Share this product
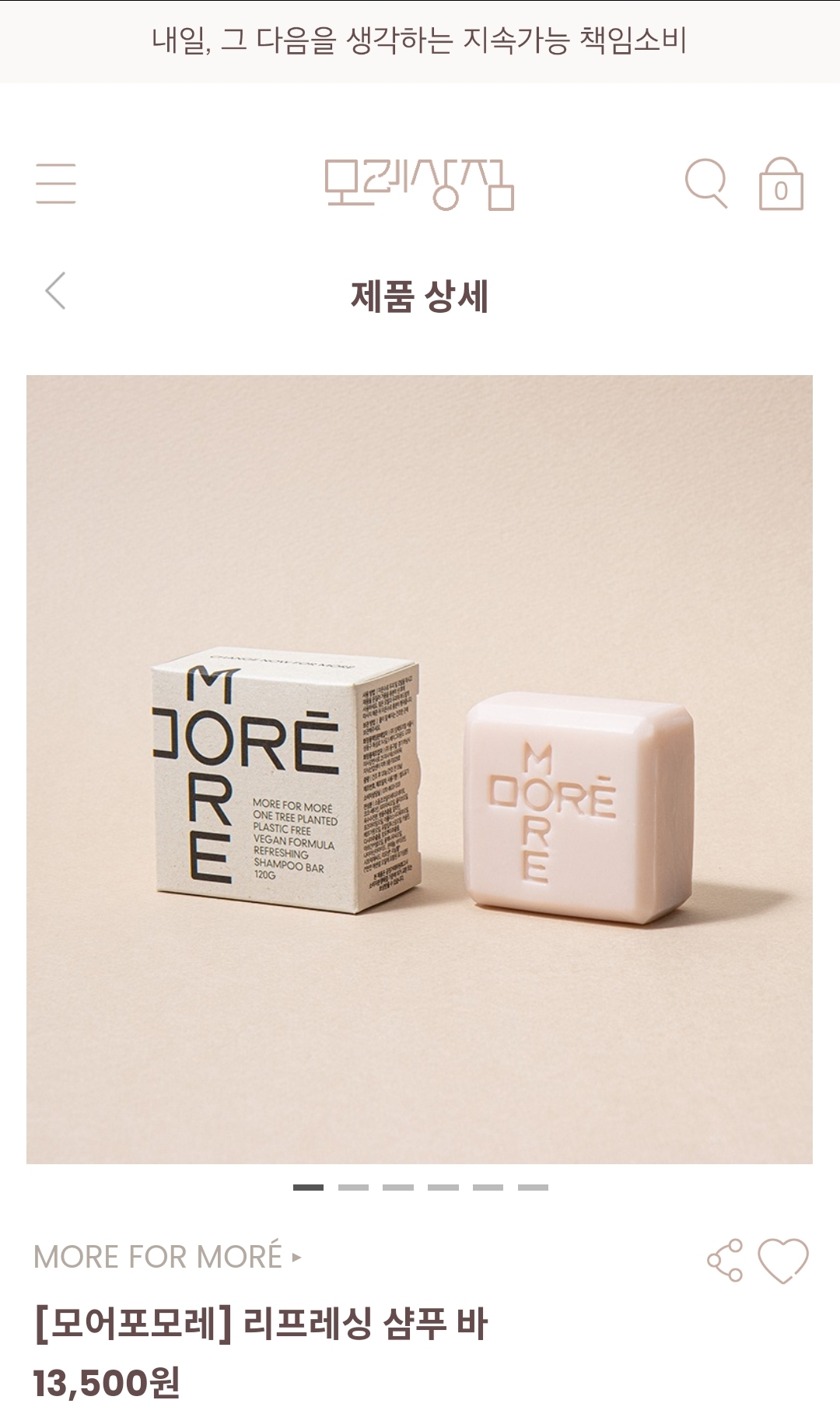840x1428 pixels. coord(724,1260)
